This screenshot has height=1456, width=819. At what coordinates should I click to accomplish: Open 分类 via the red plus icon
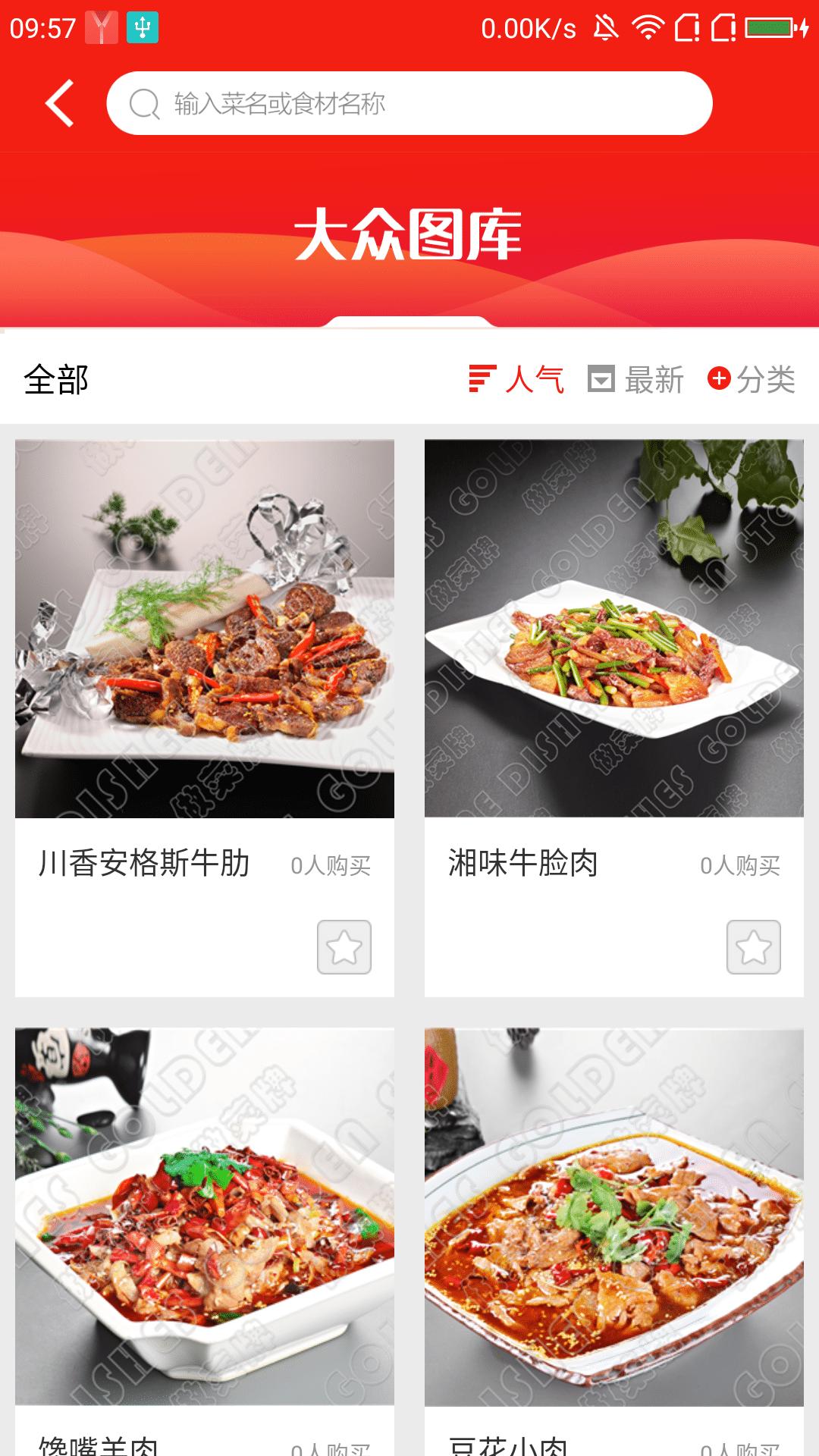719,378
